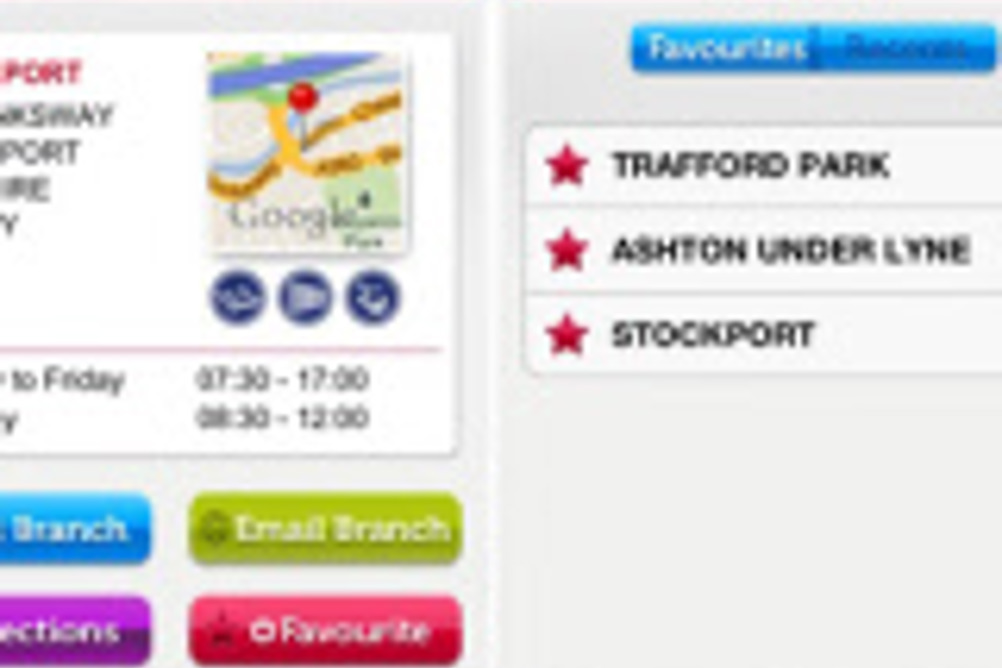
Task: Switch to the Favourites tab
Action: point(725,47)
